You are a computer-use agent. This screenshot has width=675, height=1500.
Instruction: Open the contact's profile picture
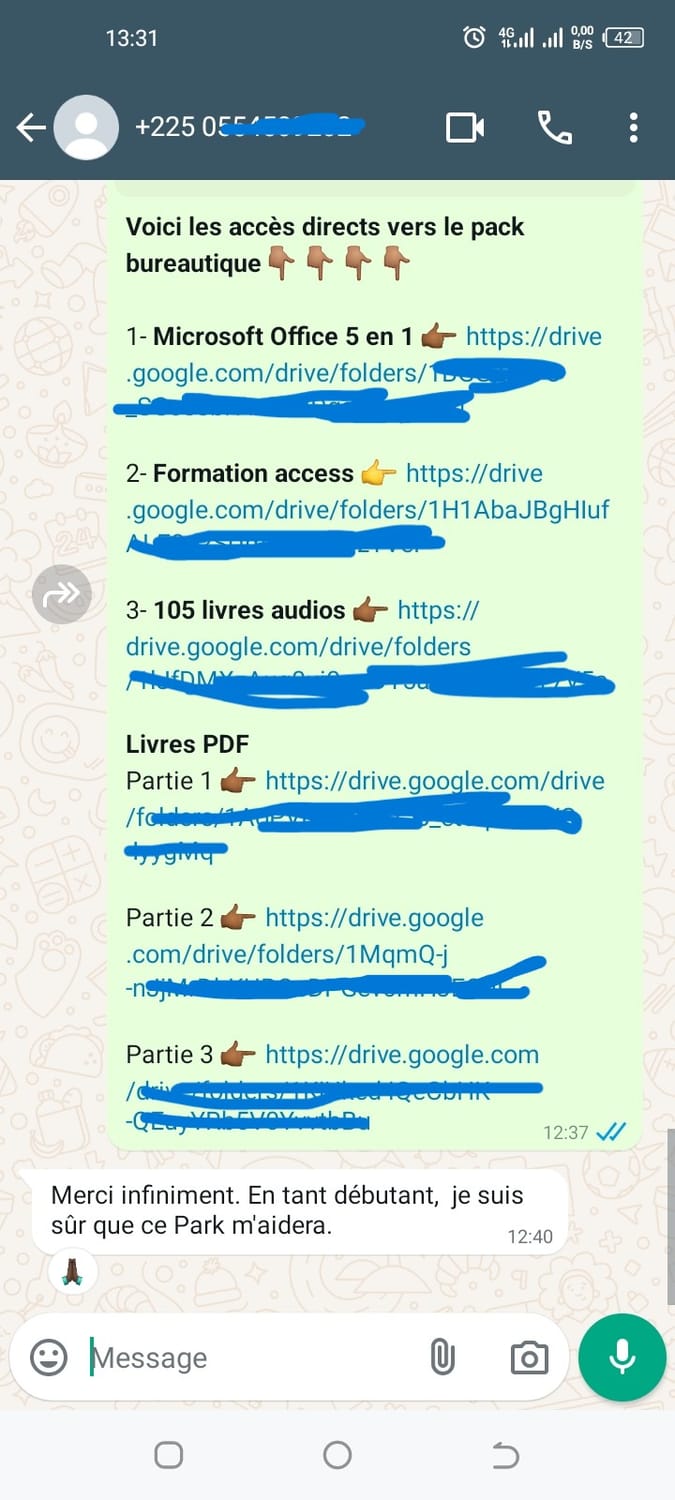tap(86, 128)
